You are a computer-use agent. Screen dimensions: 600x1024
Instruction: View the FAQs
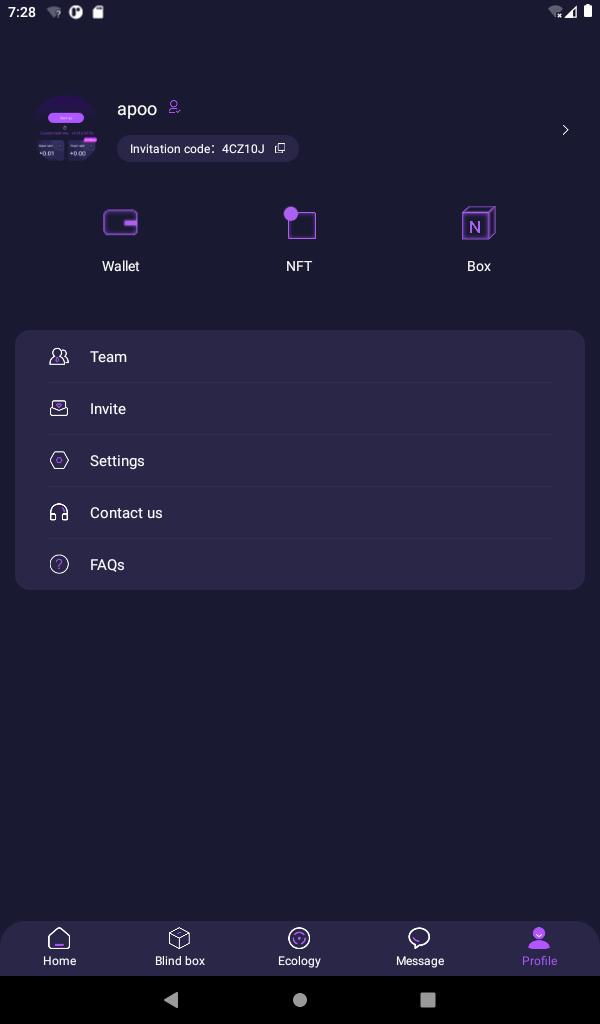pyautogui.click(x=300, y=564)
